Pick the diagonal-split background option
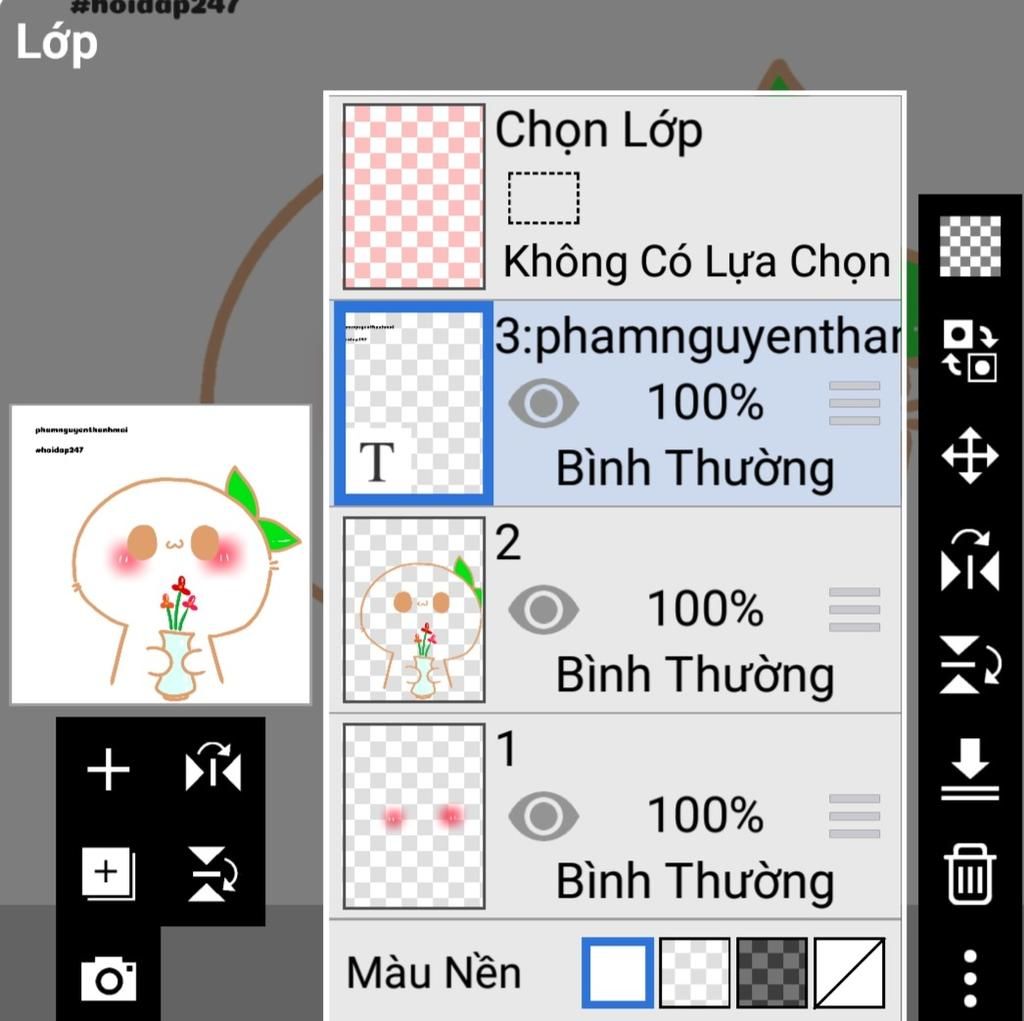Viewport: 1024px width, 1021px height. (849, 972)
